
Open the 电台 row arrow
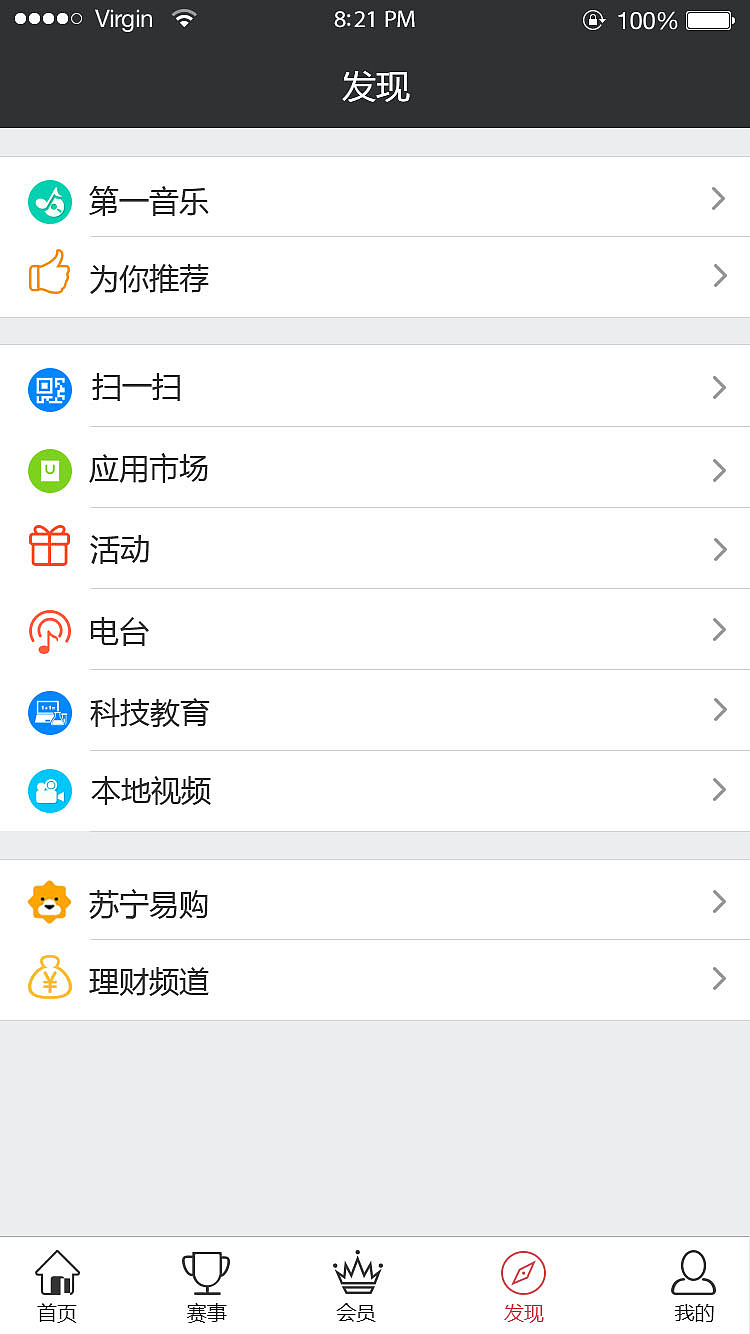(x=718, y=630)
